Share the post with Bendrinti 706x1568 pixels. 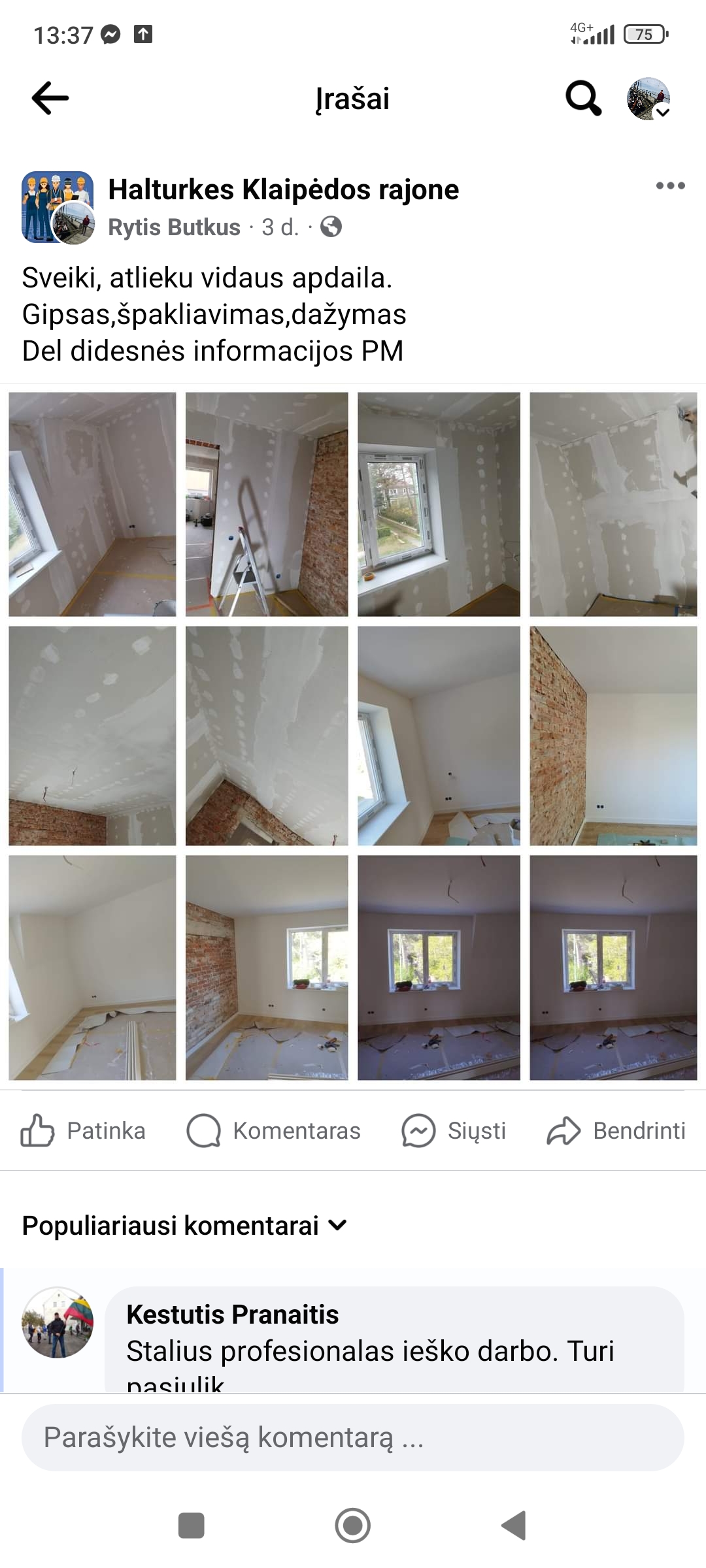point(616,1131)
